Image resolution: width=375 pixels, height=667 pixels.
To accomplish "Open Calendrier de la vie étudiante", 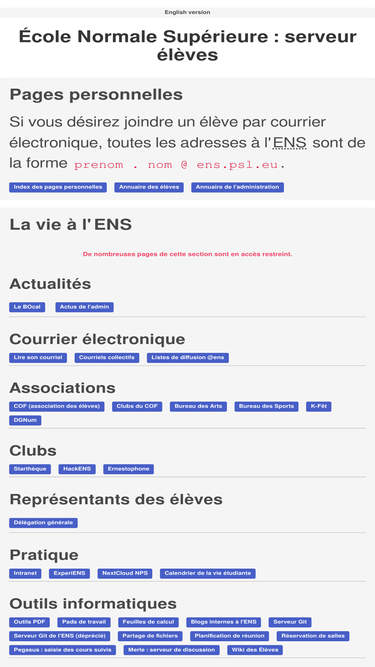I will (x=207, y=574).
